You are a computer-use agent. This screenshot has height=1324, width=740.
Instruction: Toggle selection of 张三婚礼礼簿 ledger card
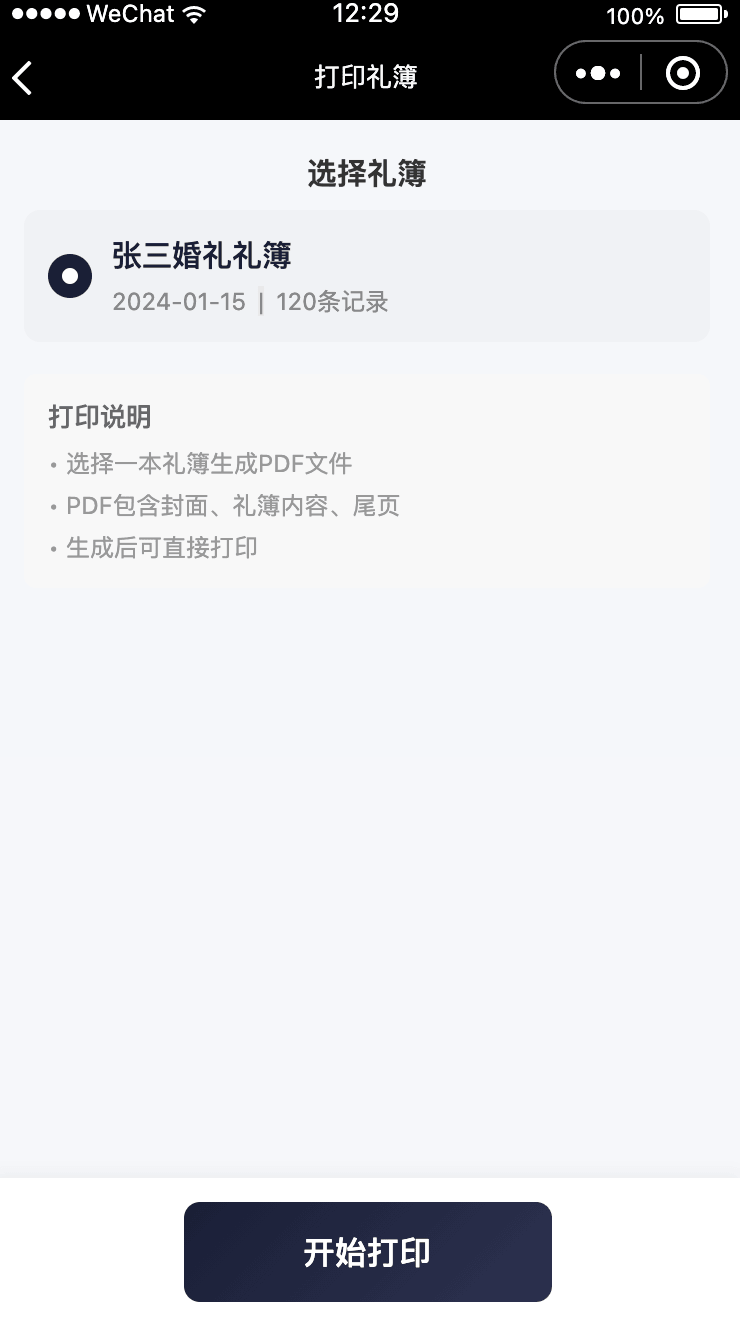click(366, 276)
